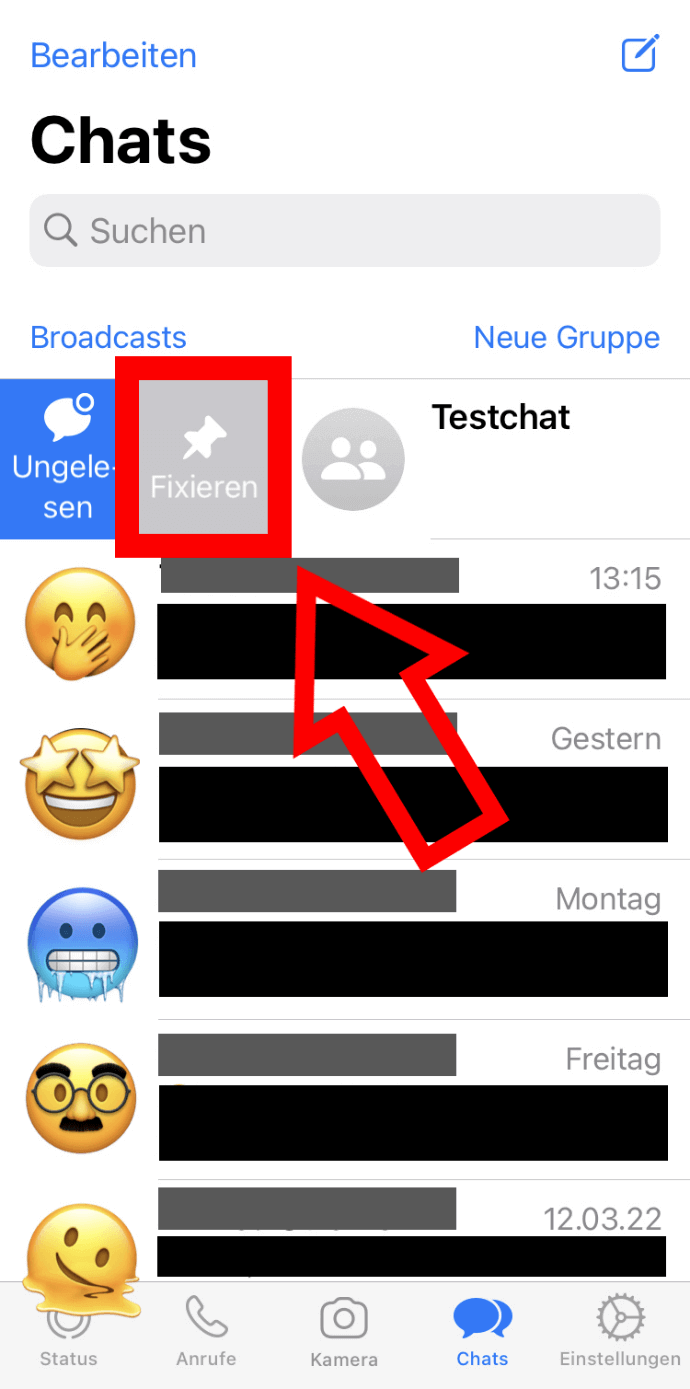Screen dimensions: 690x1389
Task: Open the chat dated Gestern
Action: [345, 780]
